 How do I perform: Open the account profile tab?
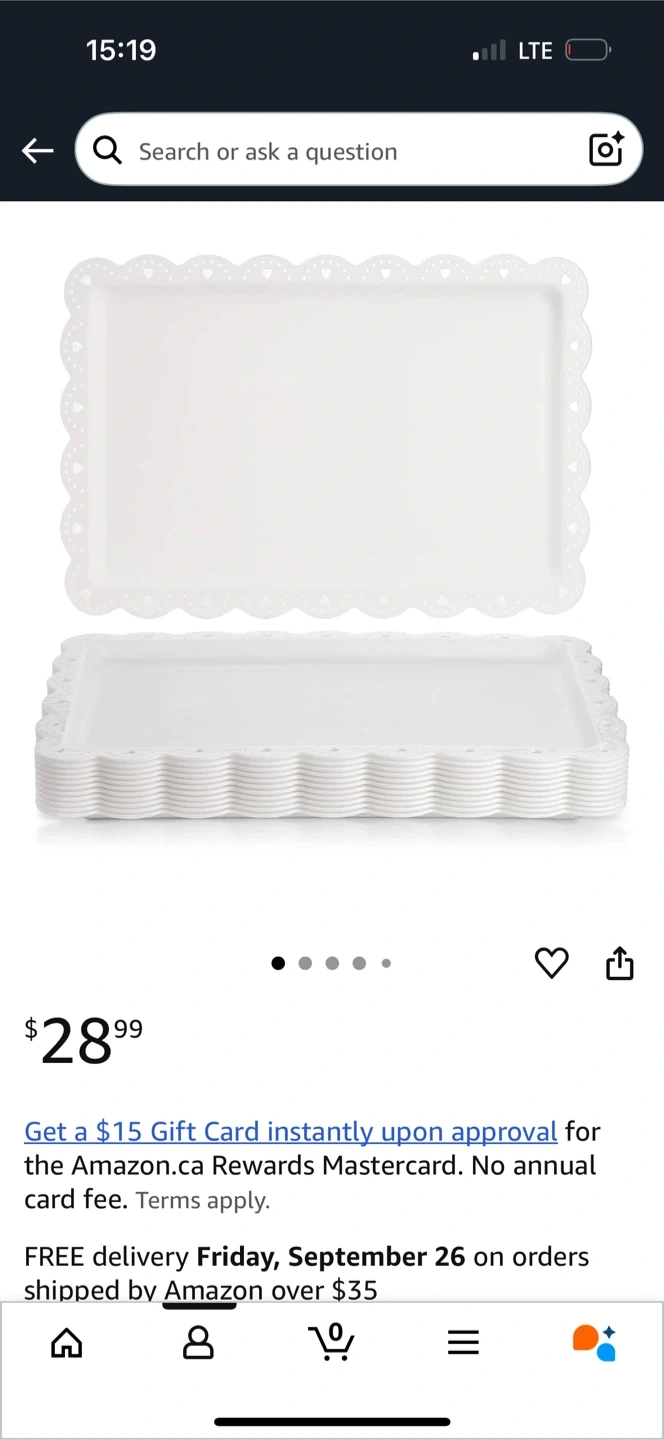click(198, 1343)
